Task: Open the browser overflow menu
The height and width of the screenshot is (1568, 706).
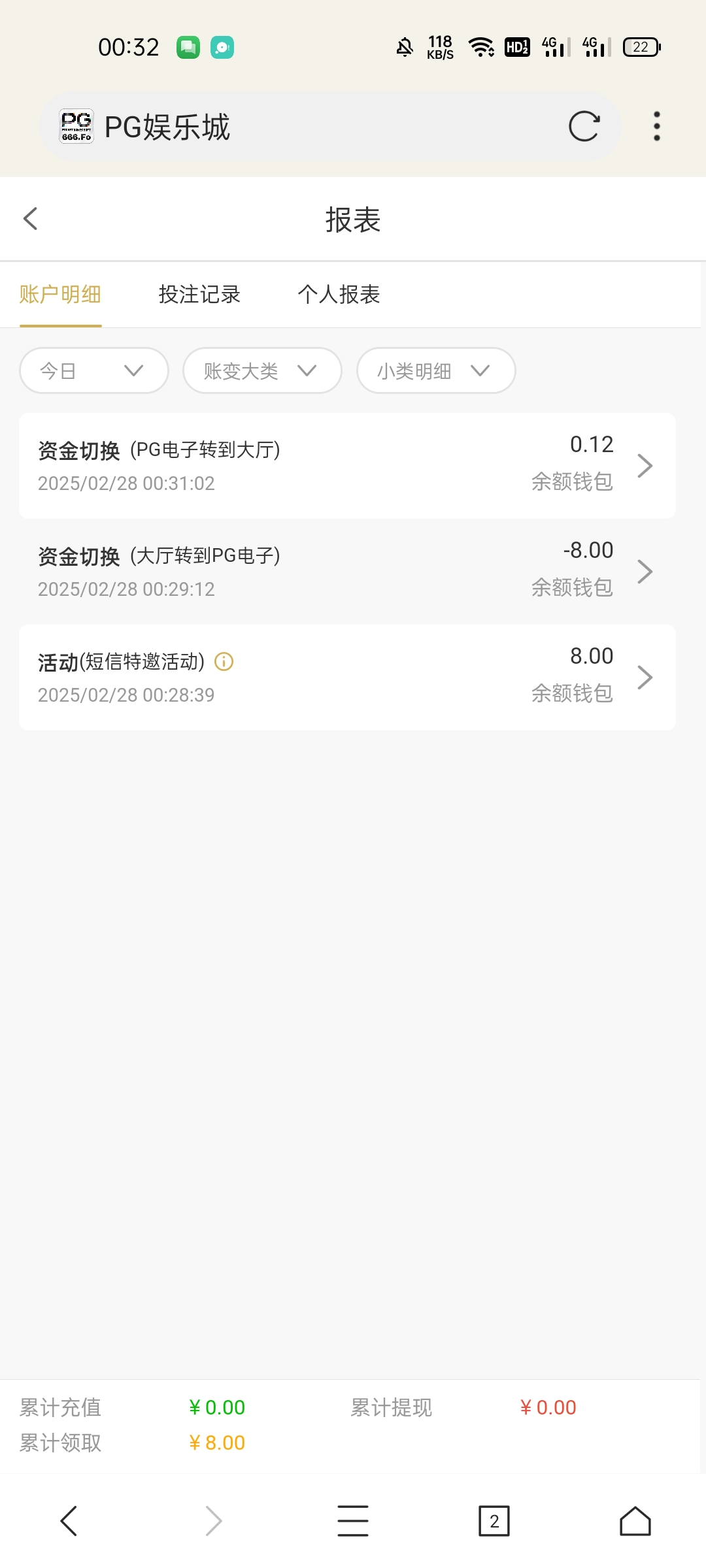Action: pos(656,127)
